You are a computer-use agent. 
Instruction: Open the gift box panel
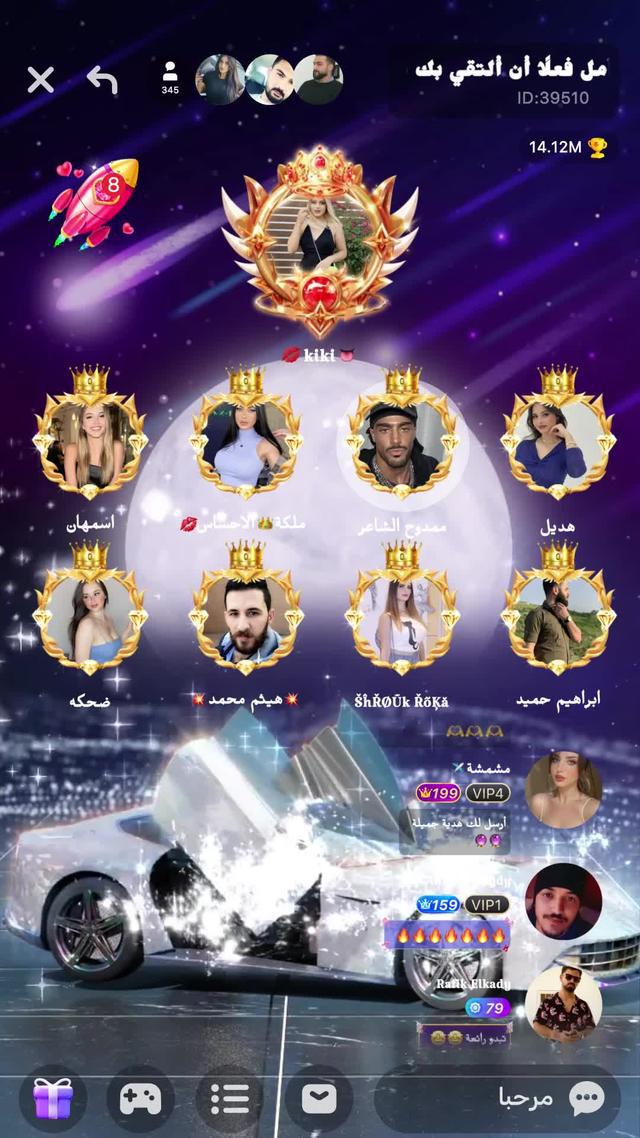click(52, 1098)
